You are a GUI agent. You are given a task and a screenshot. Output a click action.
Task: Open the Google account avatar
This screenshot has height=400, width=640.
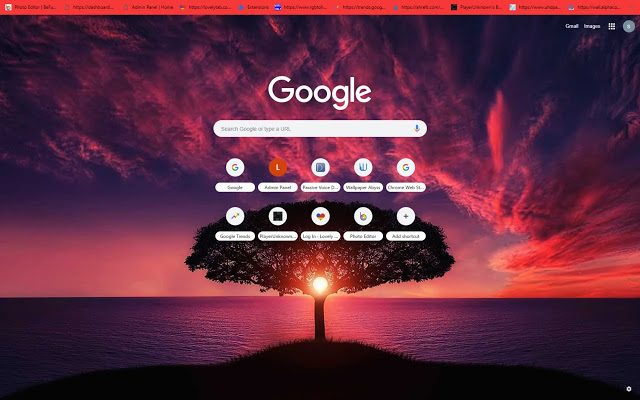[x=627, y=26]
